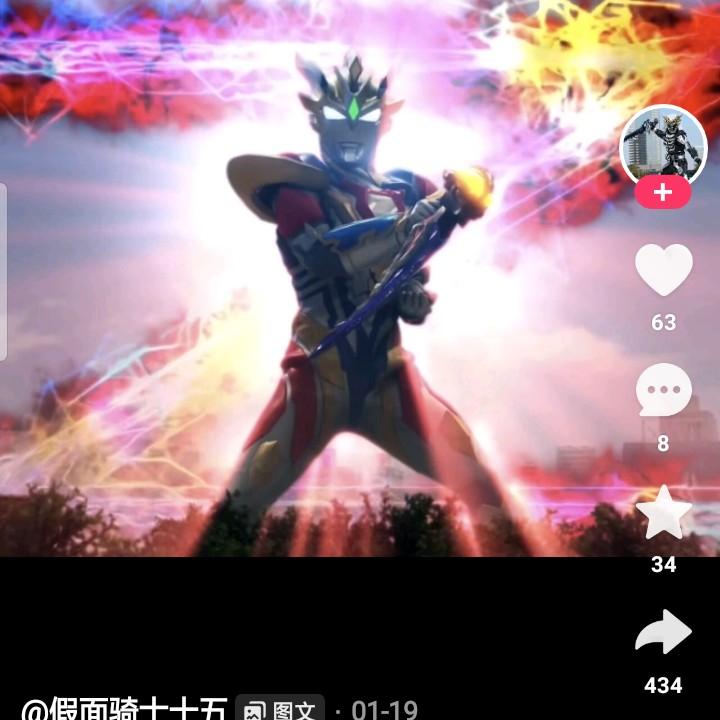The width and height of the screenshot is (720, 720).
Task: Follow the creator with the plus button
Action: tap(663, 193)
